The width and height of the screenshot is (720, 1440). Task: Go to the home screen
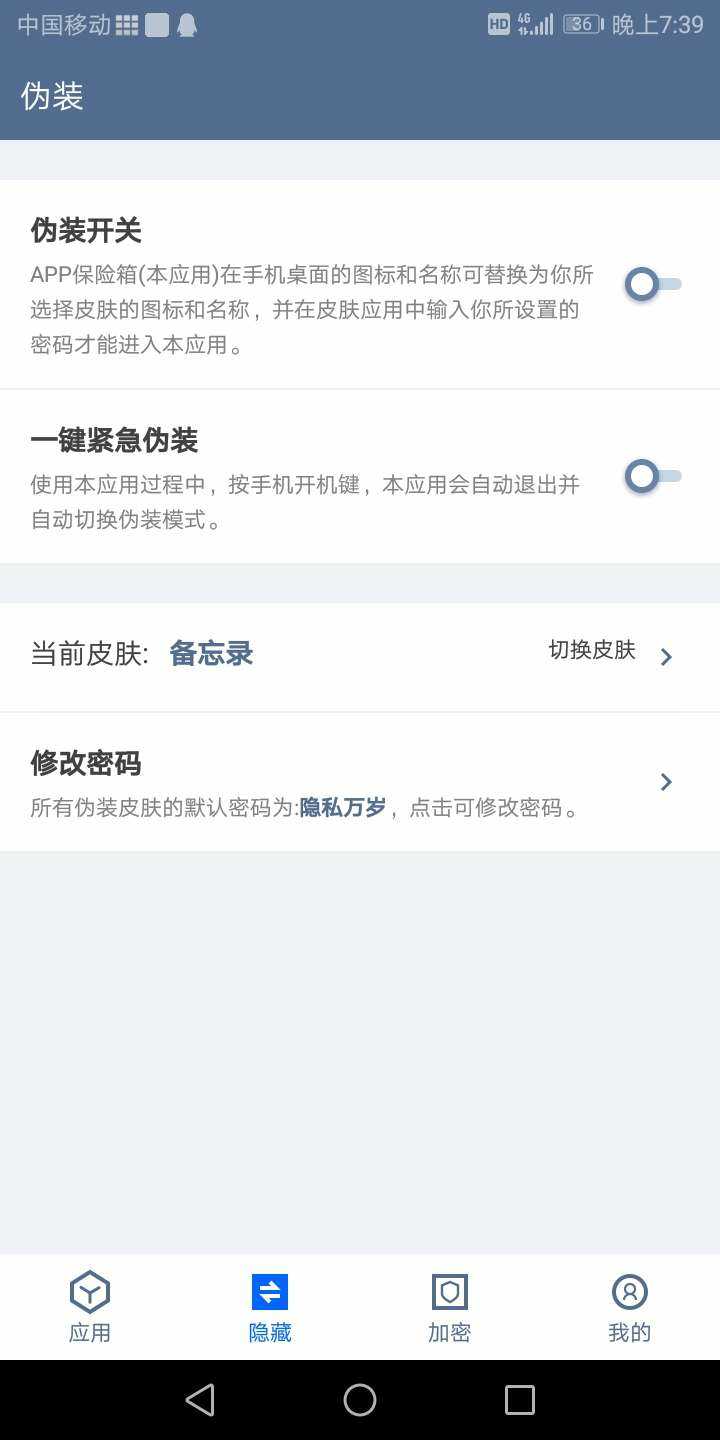click(x=360, y=1400)
